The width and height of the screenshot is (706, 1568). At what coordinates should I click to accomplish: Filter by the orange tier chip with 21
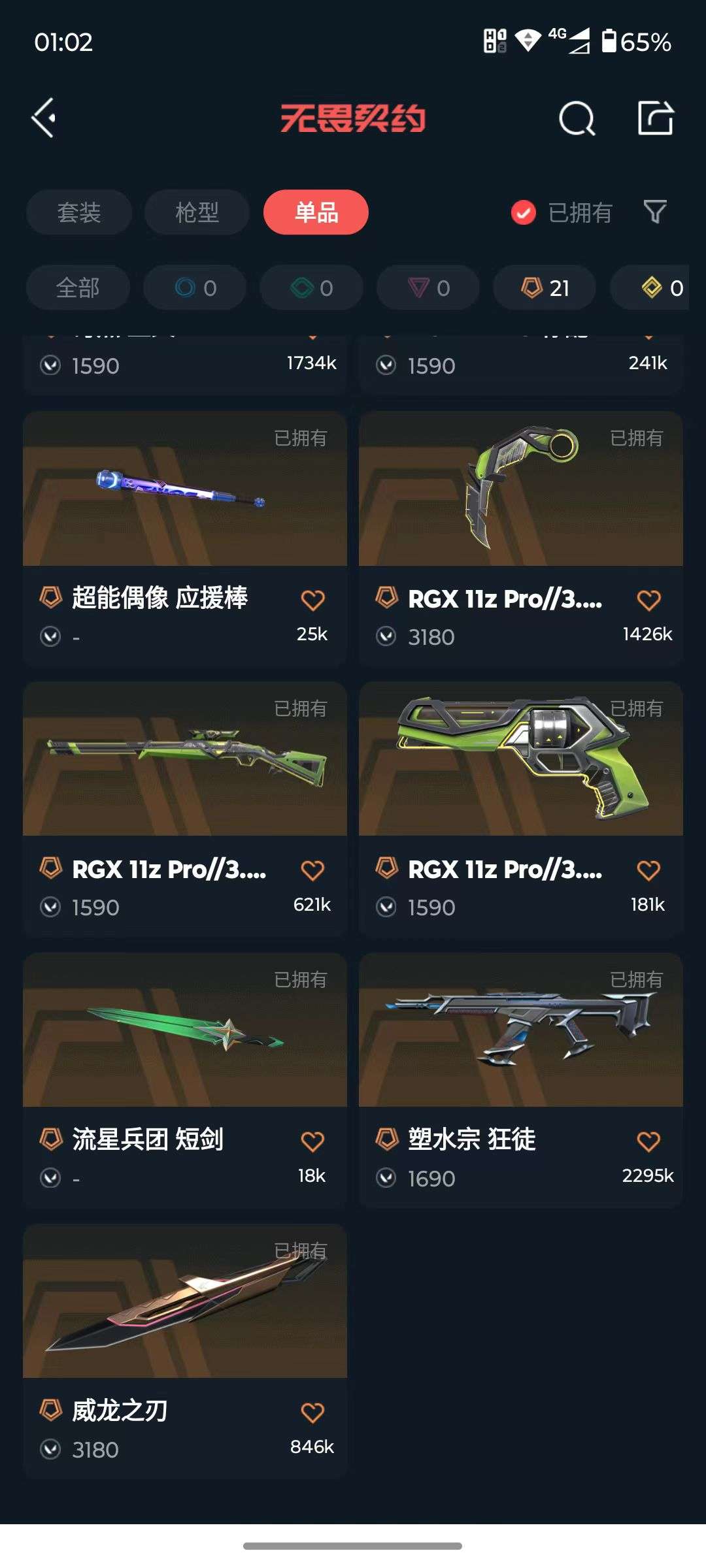coord(545,287)
